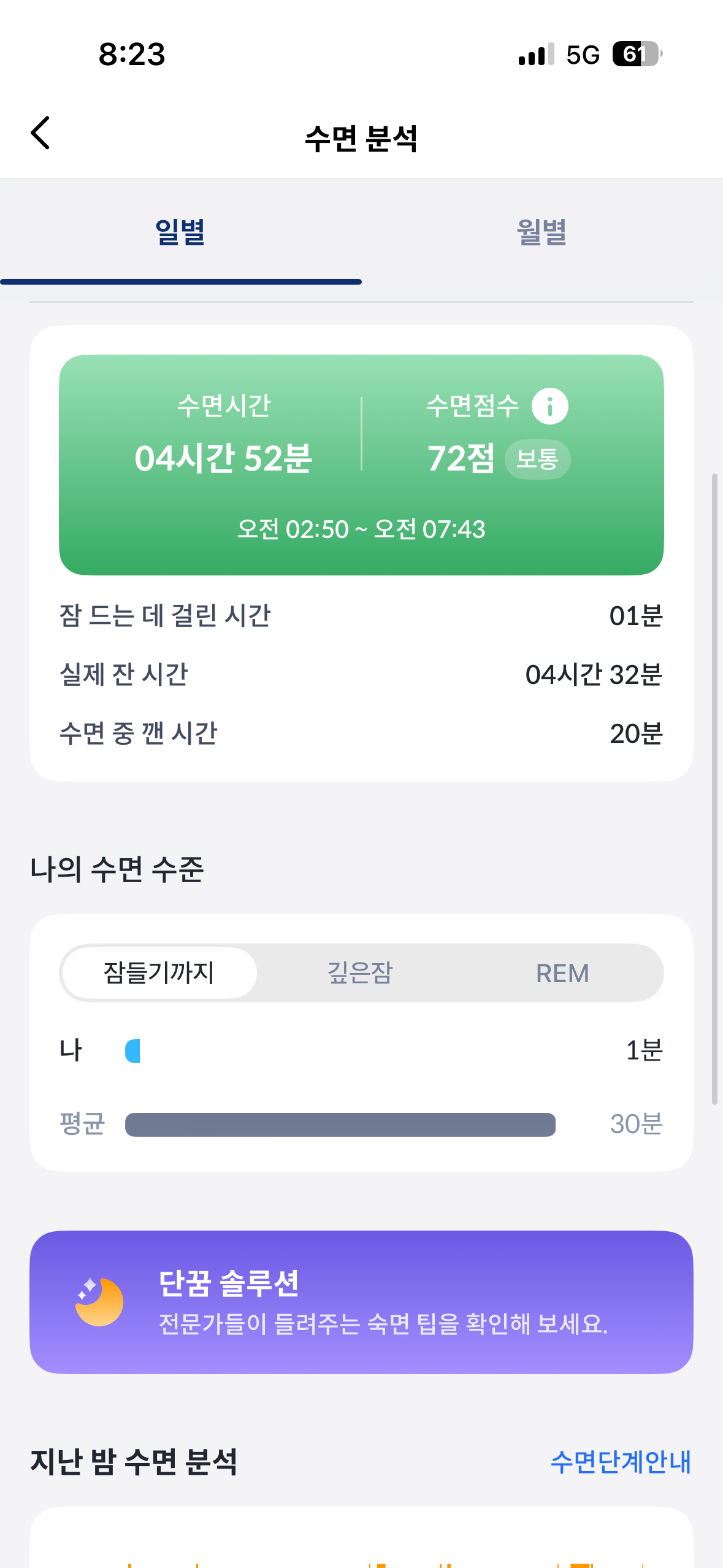Viewport: 723px width, 1568px height.
Task: Tap the back arrow to leave 수면 분석
Action: tap(40, 133)
